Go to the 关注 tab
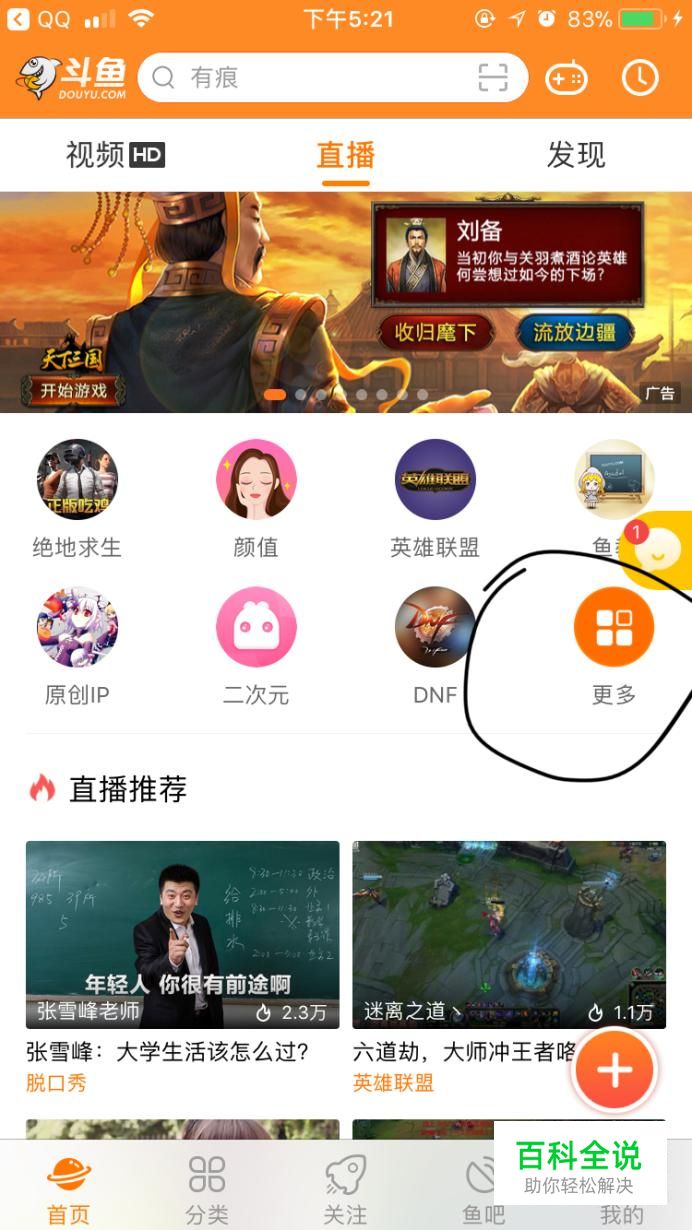 pos(345,1190)
